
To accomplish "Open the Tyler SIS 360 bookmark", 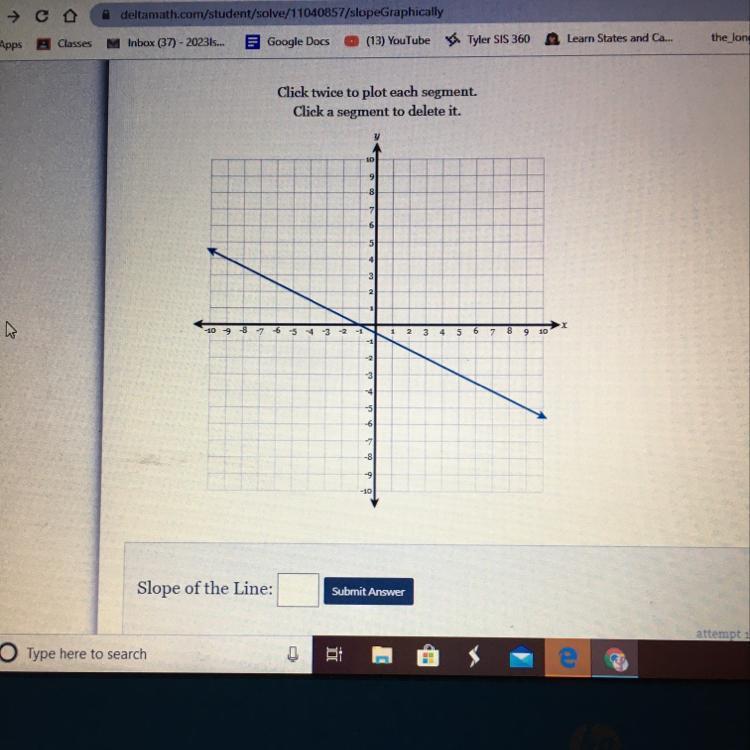I will [x=488, y=40].
